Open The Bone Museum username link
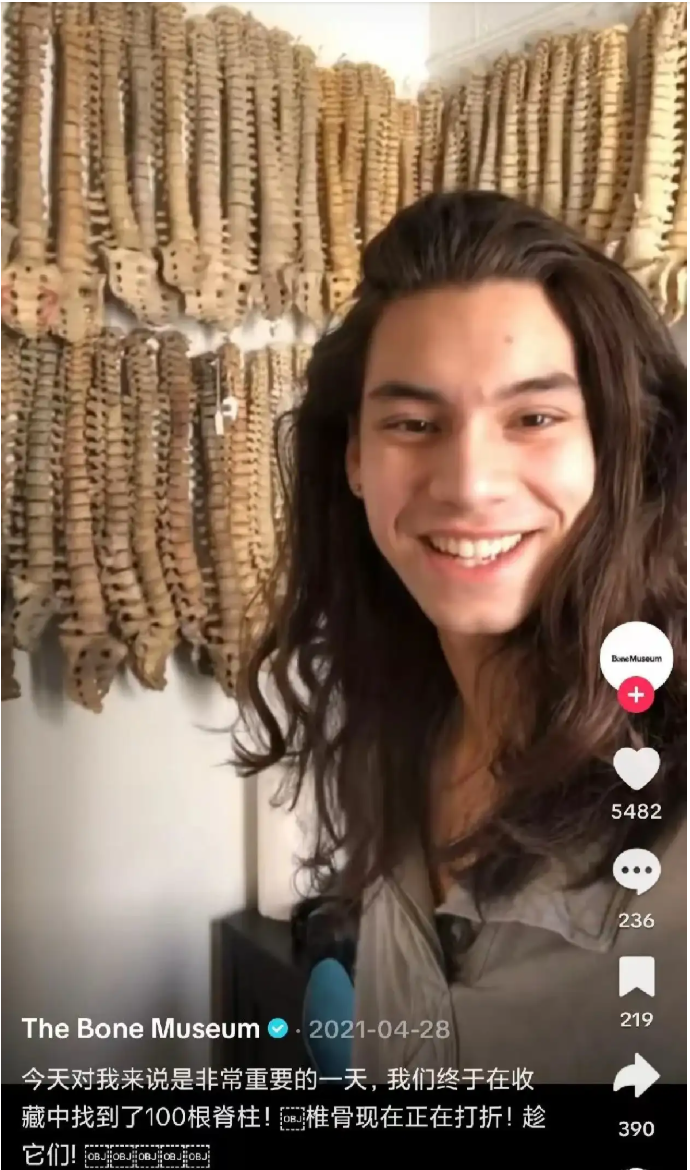The height and width of the screenshot is (1170, 690). tap(140, 1028)
